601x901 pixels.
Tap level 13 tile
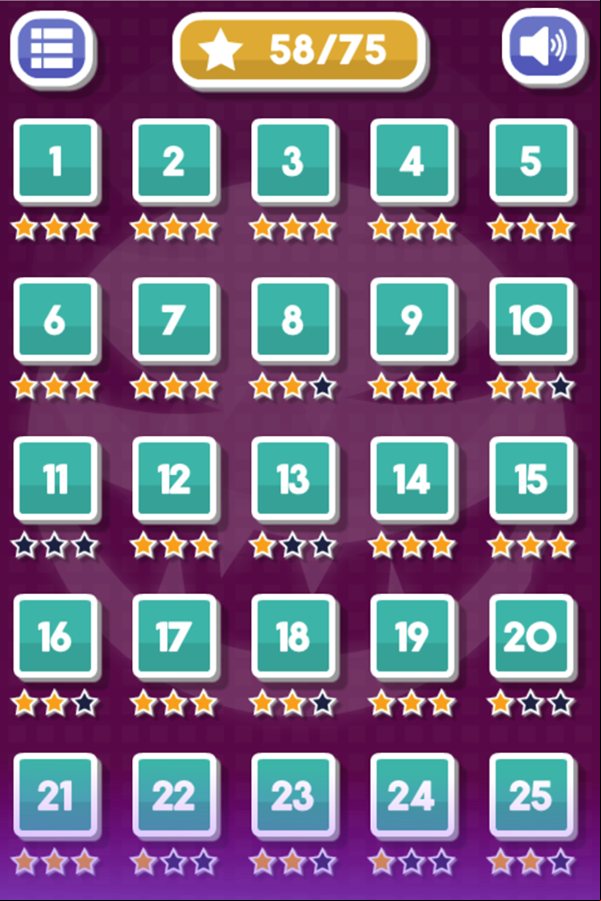coord(293,479)
